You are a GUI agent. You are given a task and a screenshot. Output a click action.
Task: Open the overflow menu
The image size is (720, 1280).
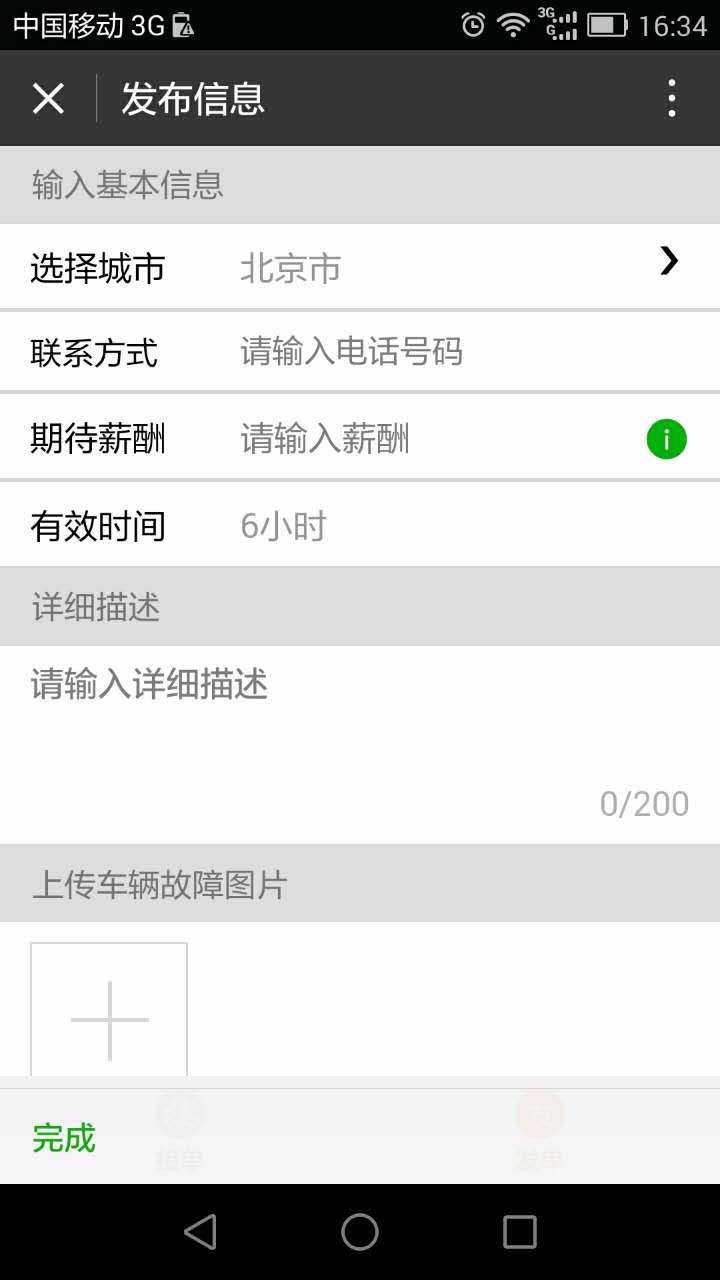[671, 98]
